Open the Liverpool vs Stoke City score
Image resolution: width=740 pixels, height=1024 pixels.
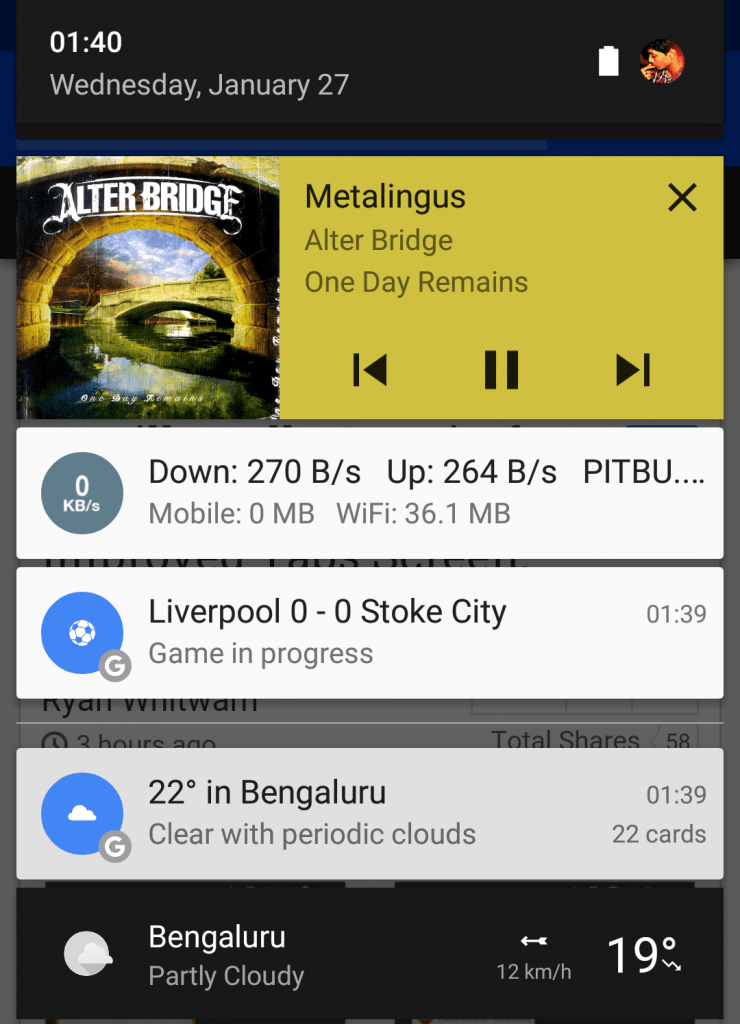370,632
